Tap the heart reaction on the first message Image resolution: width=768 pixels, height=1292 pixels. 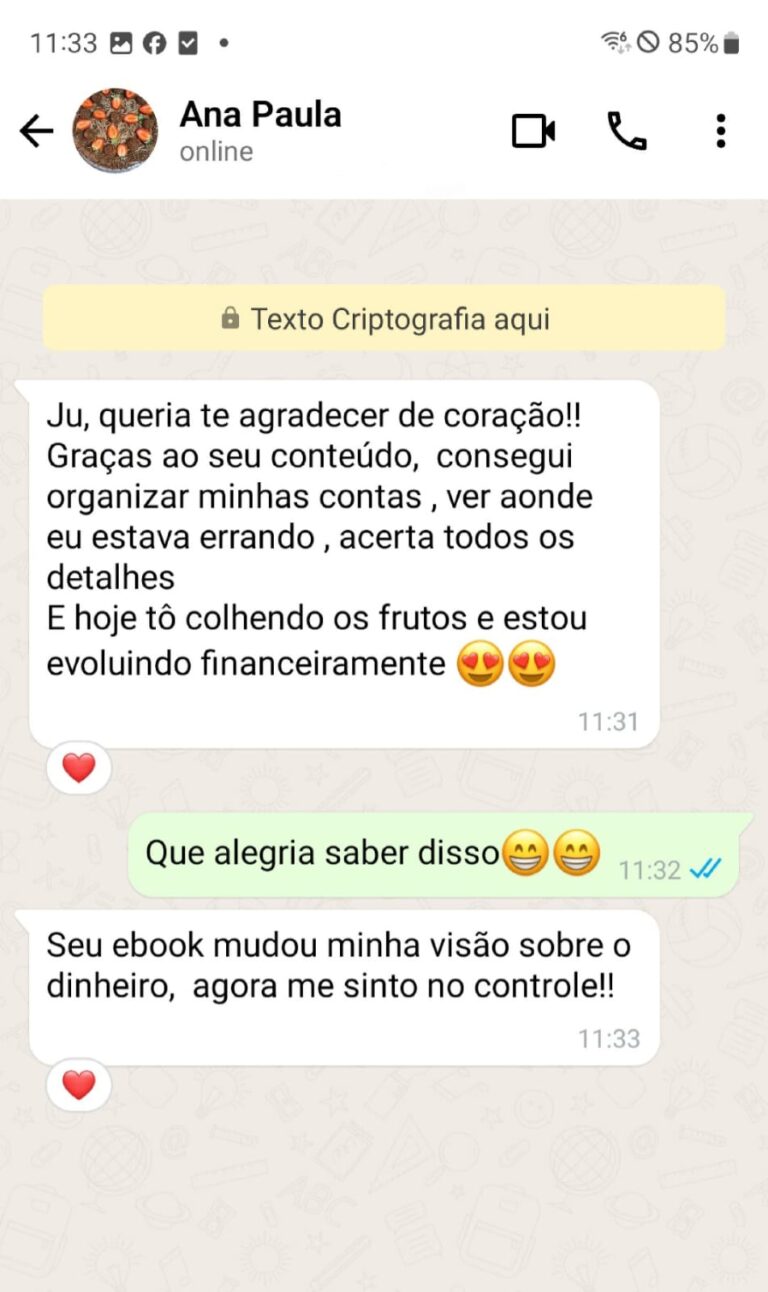[x=78, y=768]
